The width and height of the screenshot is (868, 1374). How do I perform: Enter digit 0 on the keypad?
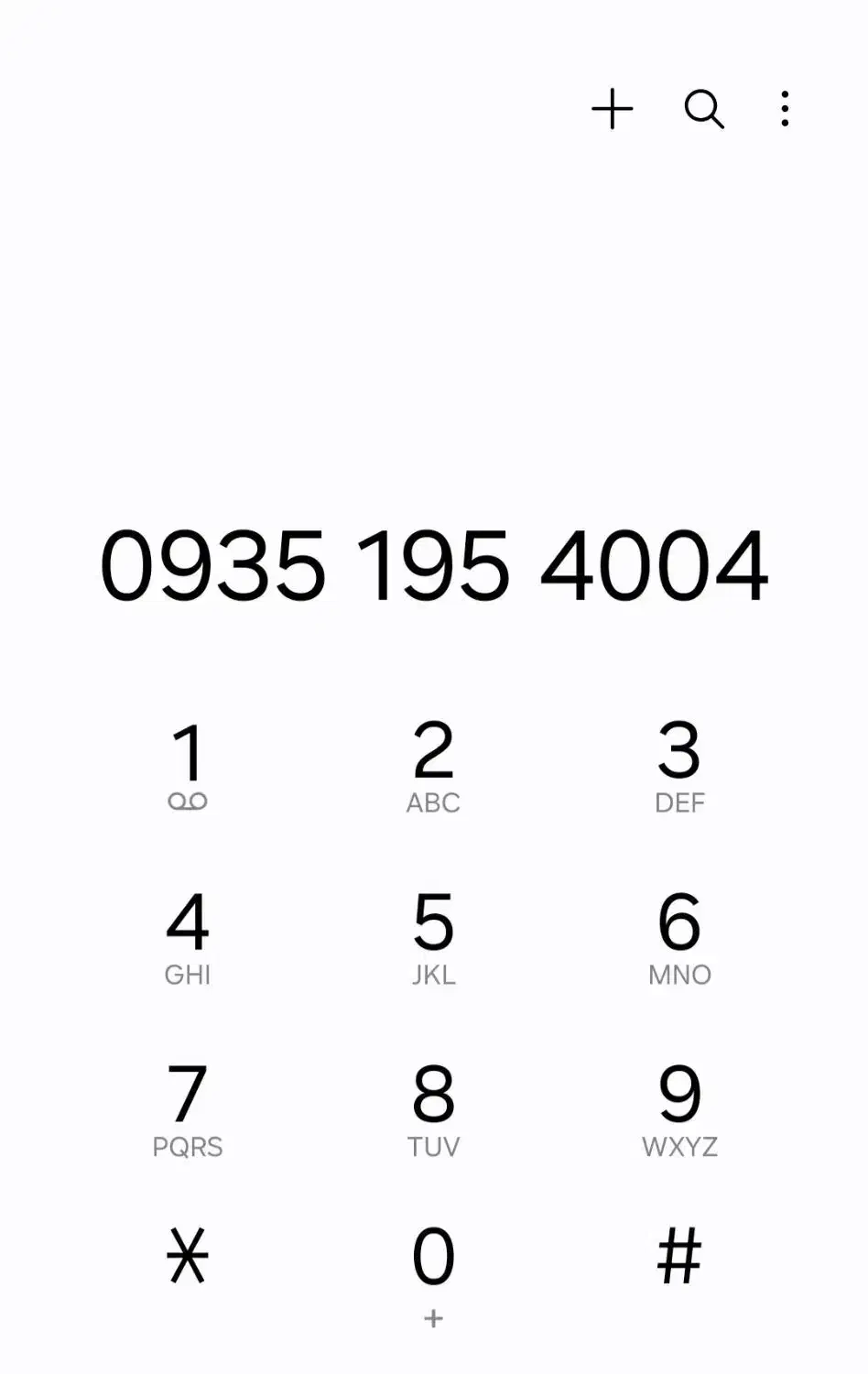[433, 1269]
